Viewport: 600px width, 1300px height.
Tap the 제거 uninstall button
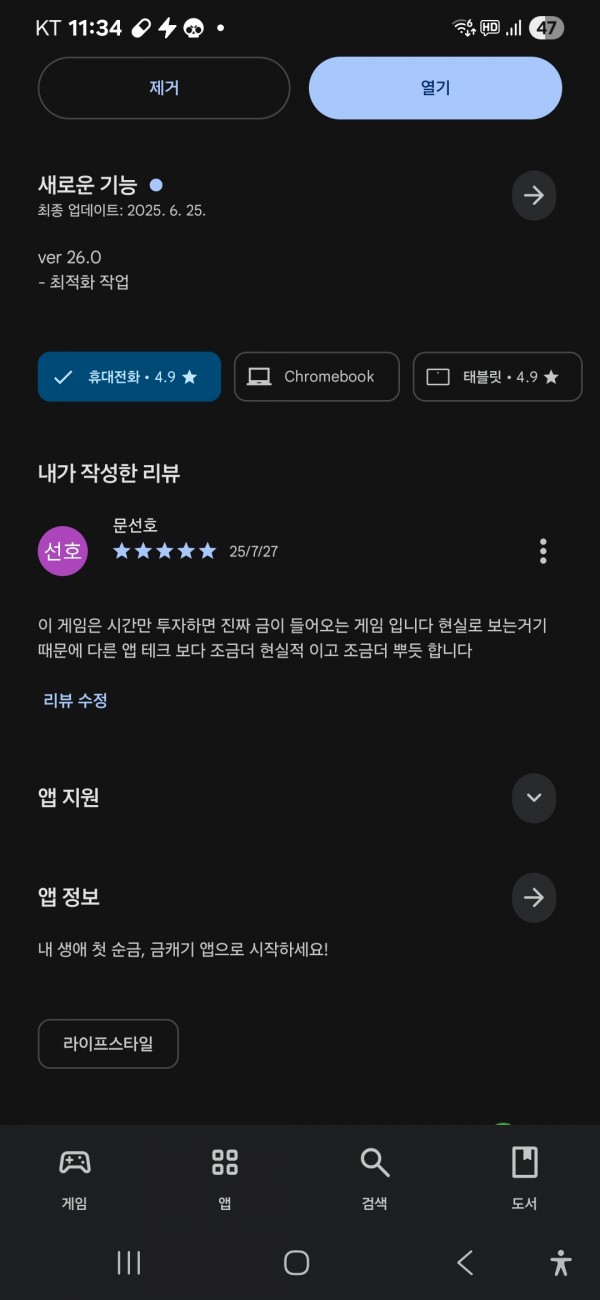click(164, 88)
